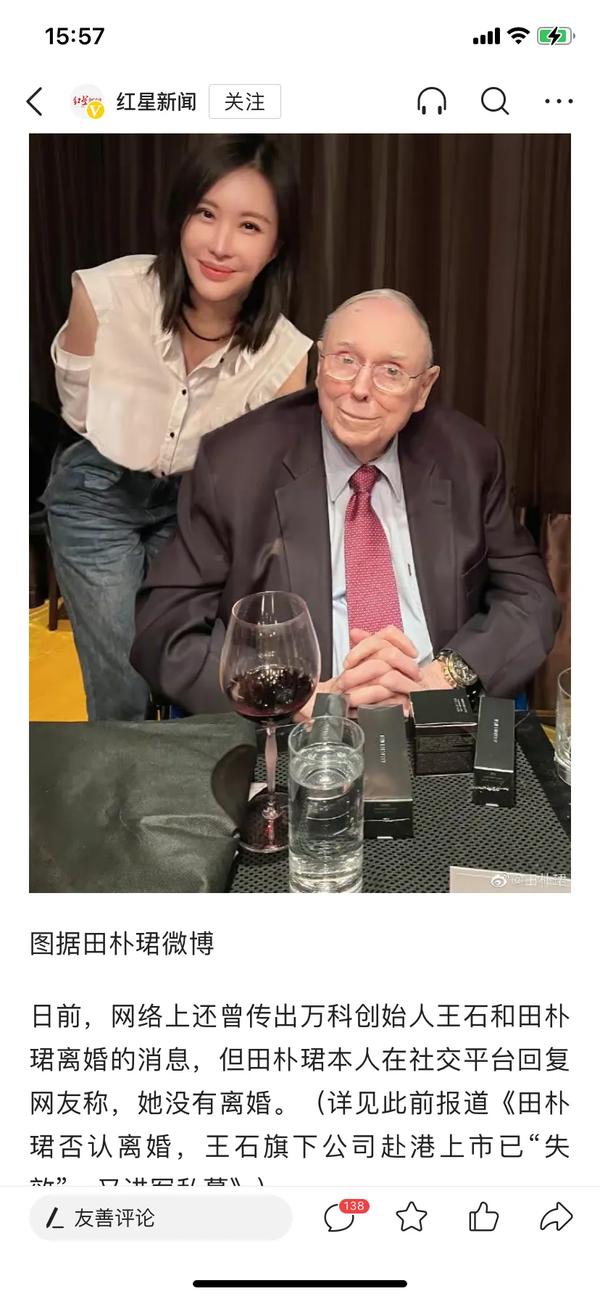
Task: Open the three-dot overflow menu
Action: pyautogui.click(x=558, y=101)
